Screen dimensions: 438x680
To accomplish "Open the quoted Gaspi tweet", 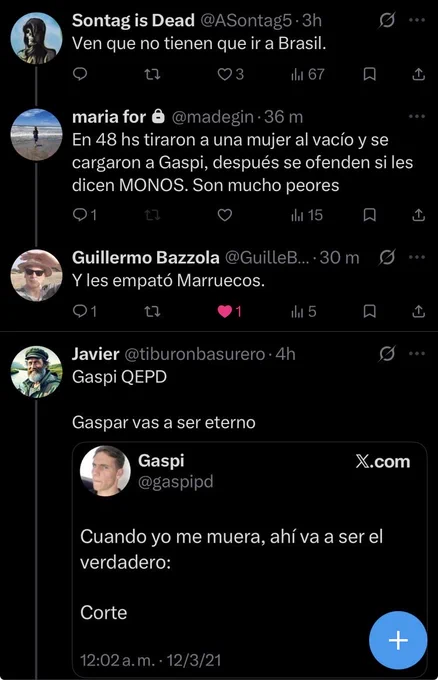I will click(x=250, y=560).
